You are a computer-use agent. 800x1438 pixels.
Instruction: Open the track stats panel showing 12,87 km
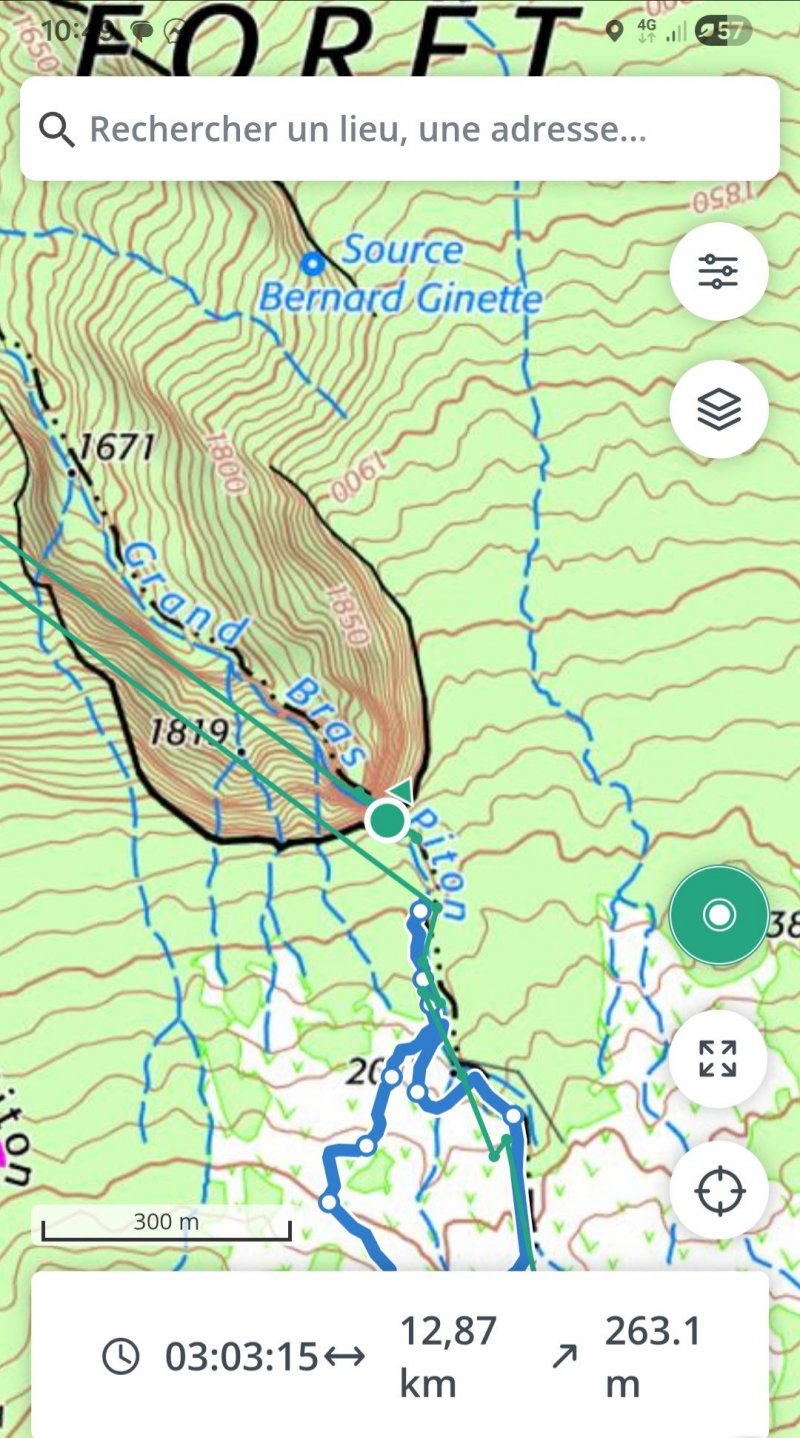(400, 1357)
